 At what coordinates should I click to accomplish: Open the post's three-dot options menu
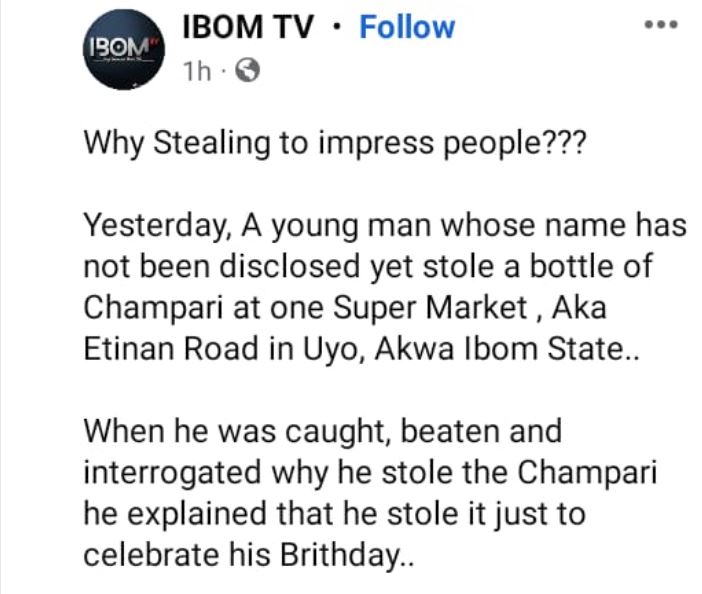coord(661,24)
